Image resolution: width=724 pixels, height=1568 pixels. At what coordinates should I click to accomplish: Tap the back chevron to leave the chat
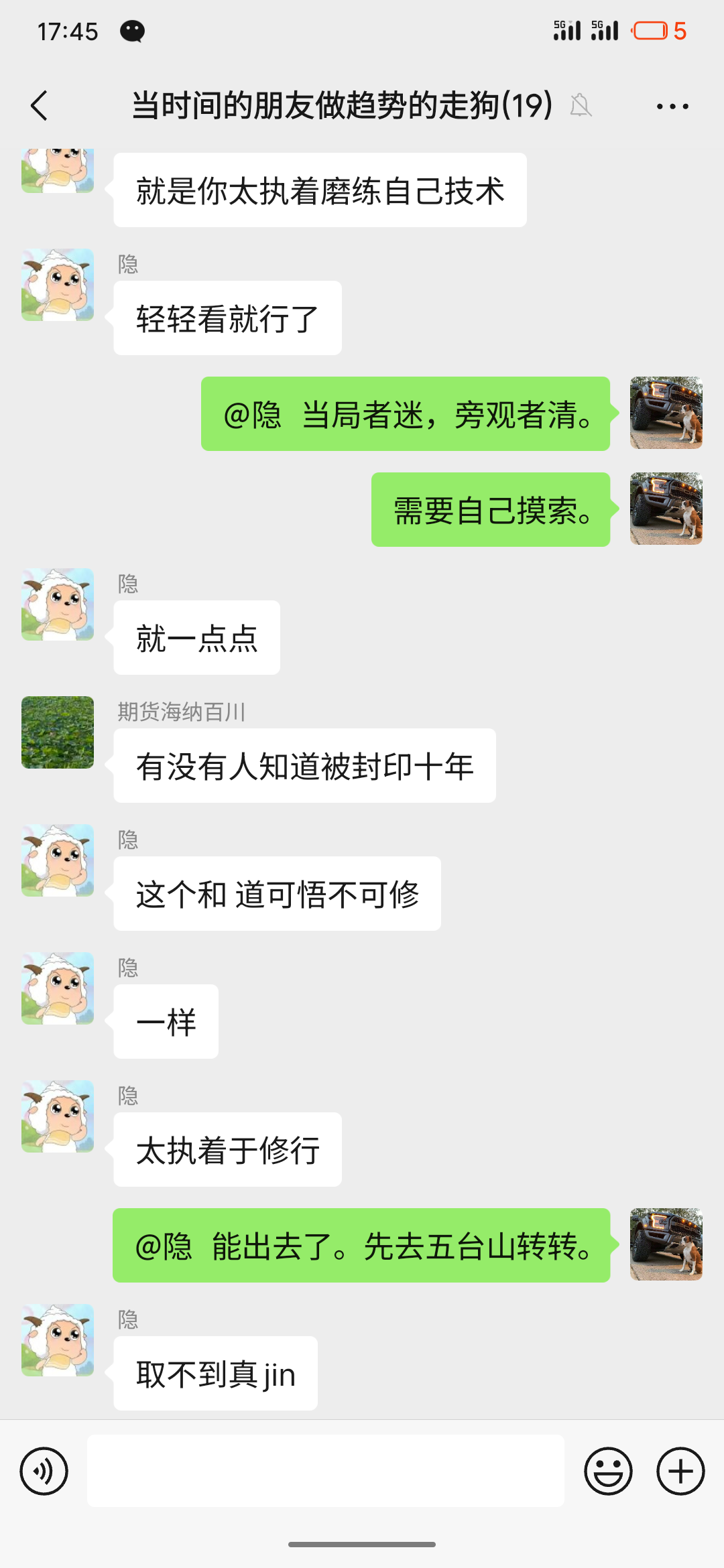click(38, 105)
